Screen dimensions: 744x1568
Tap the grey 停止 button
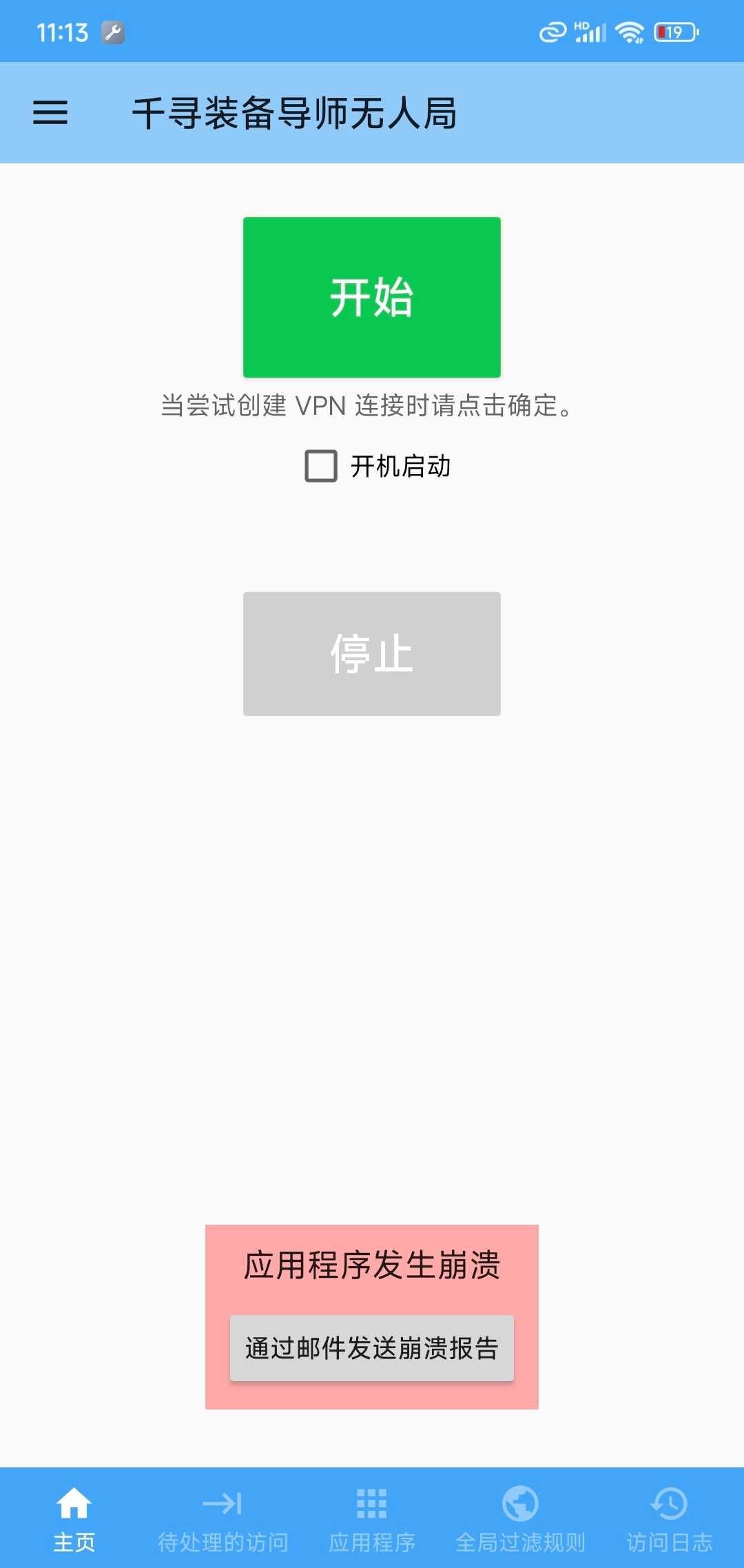372,653
